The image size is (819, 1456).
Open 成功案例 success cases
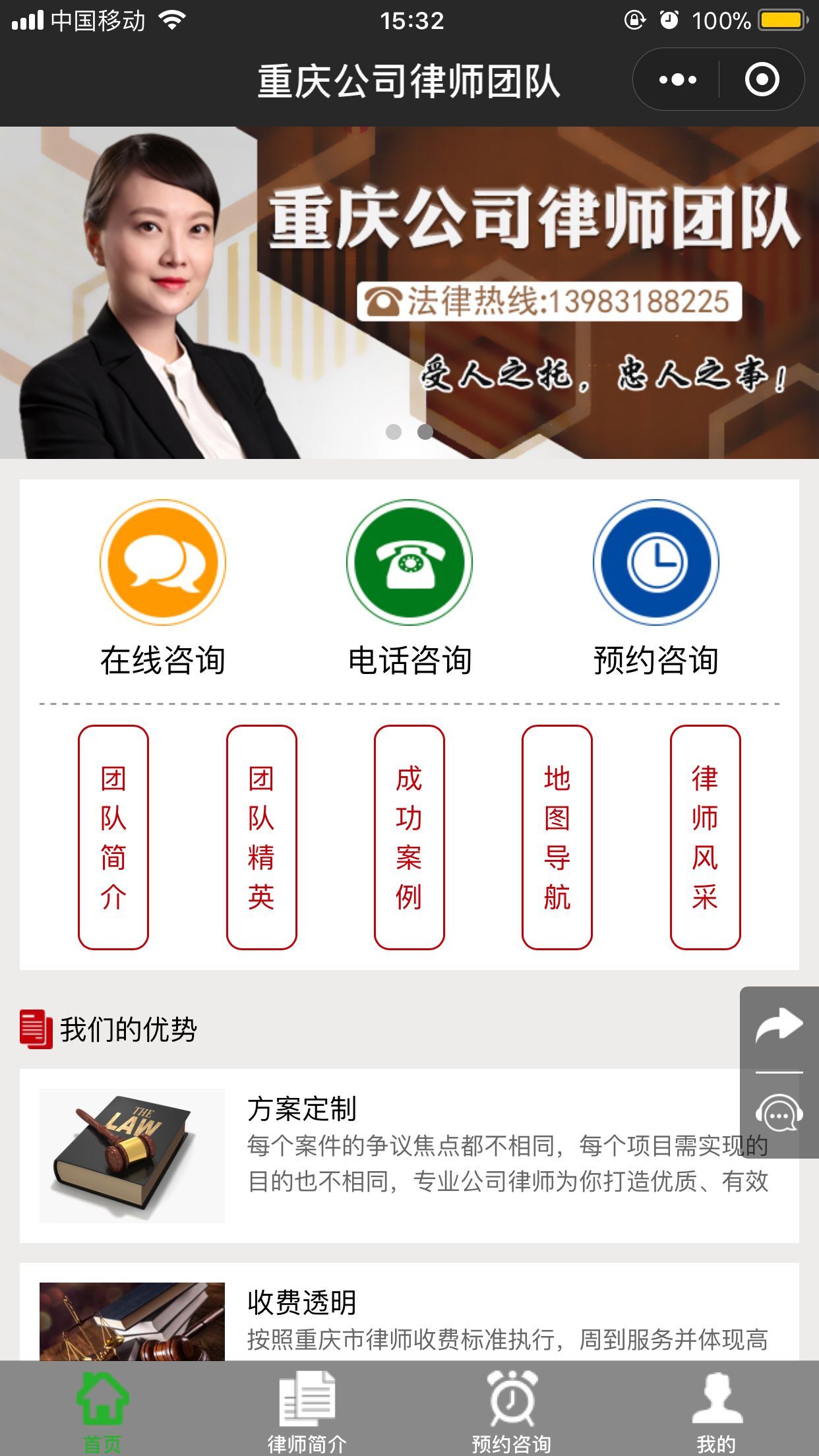point(409,837)
